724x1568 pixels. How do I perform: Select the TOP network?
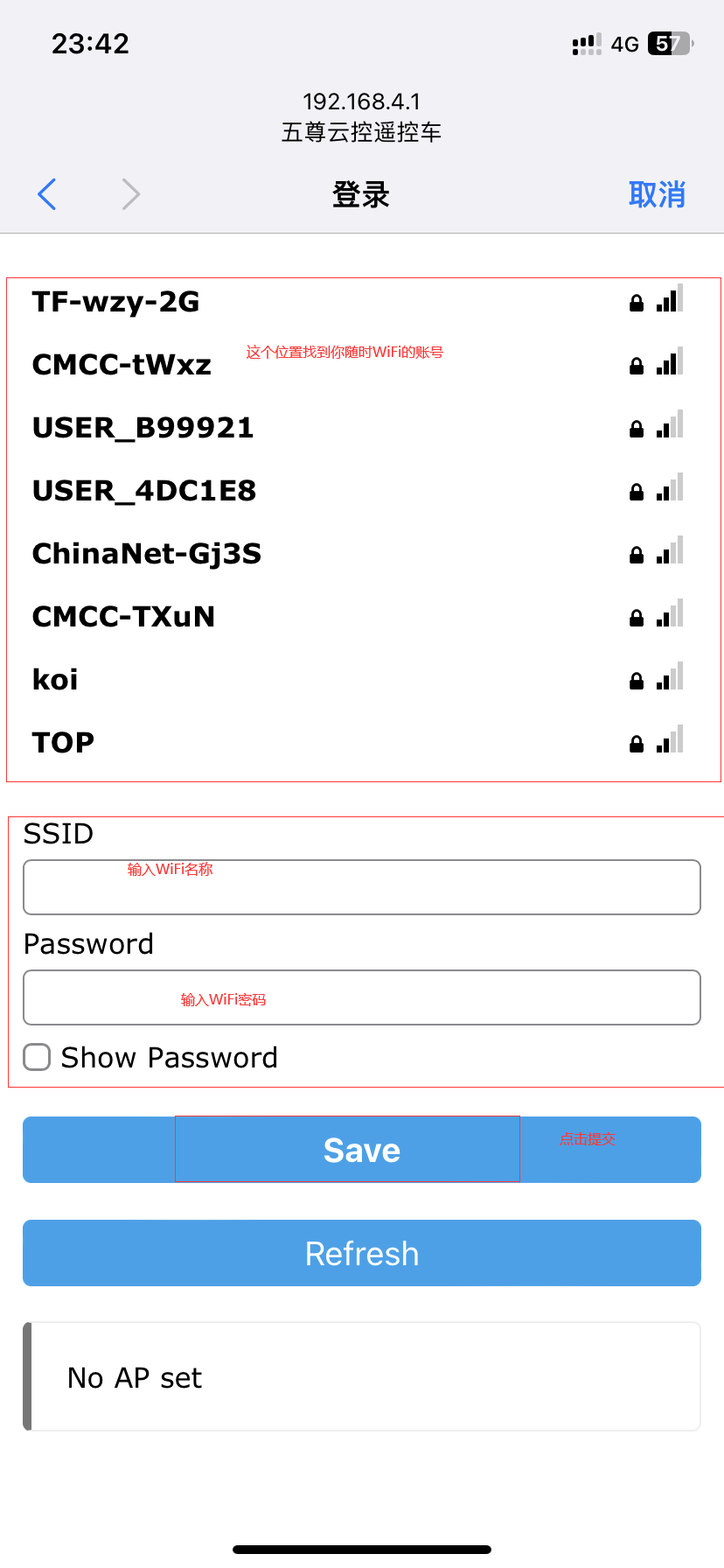(x=63, y=743)
